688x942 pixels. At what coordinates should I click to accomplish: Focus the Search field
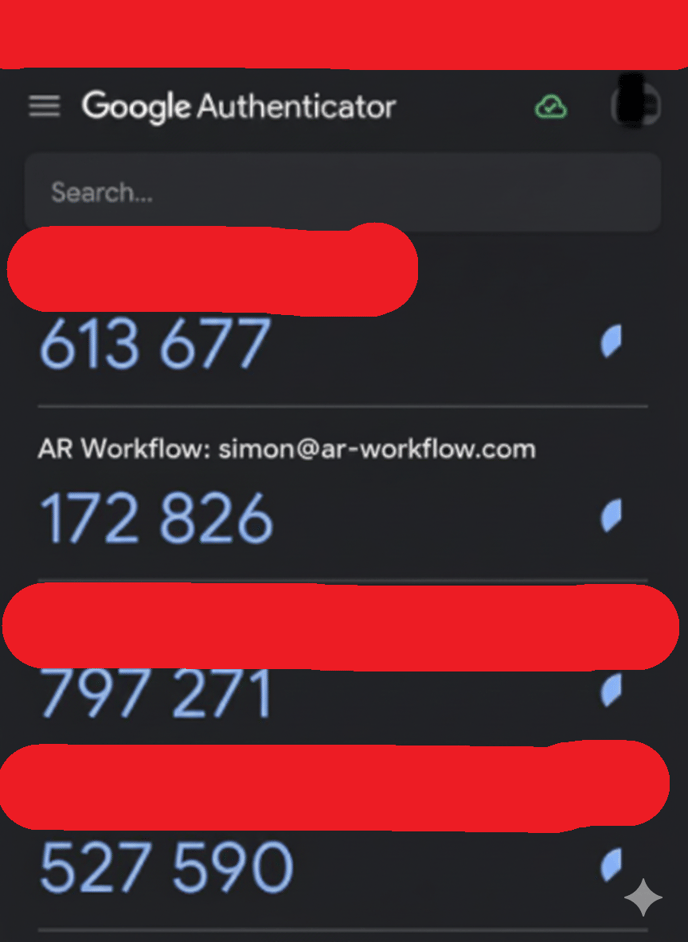click(342, 192)
